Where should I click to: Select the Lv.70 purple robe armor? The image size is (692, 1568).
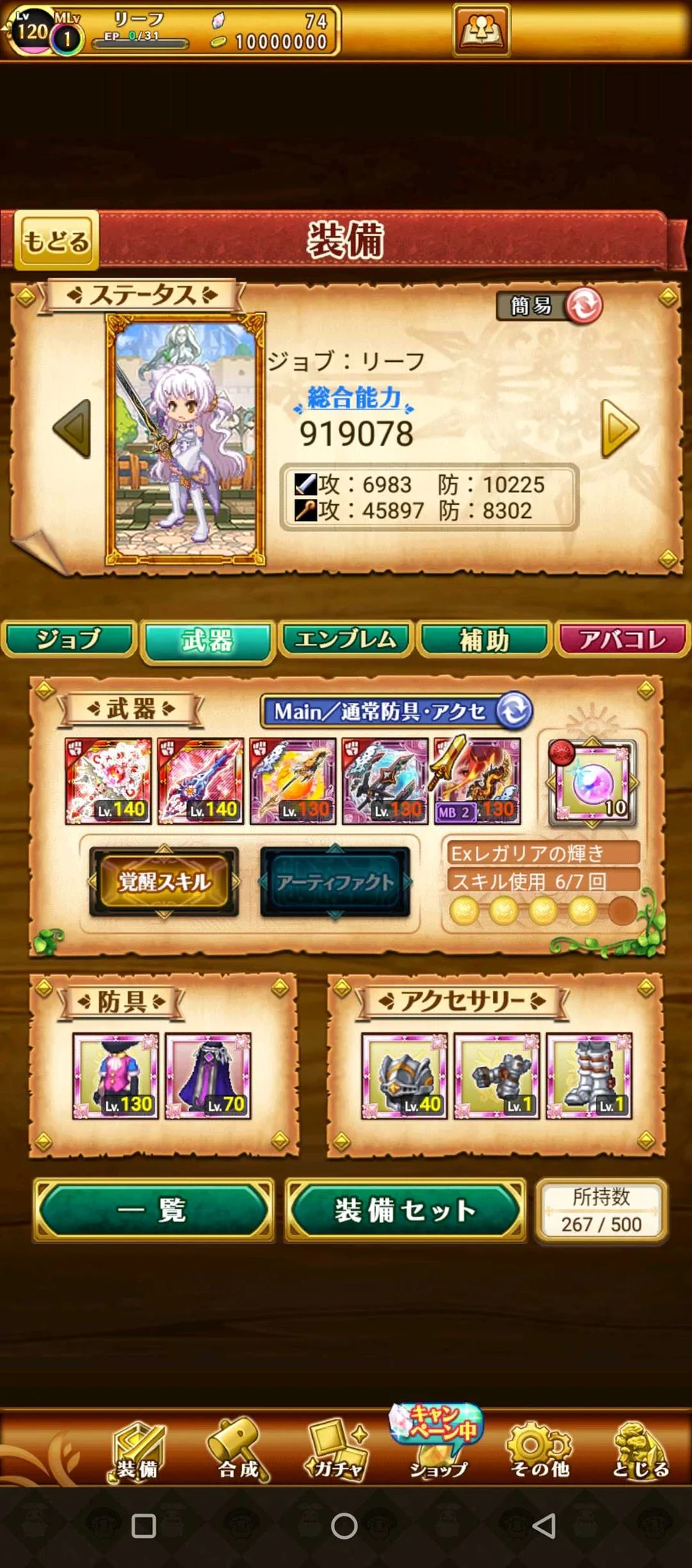point(208,1075)
